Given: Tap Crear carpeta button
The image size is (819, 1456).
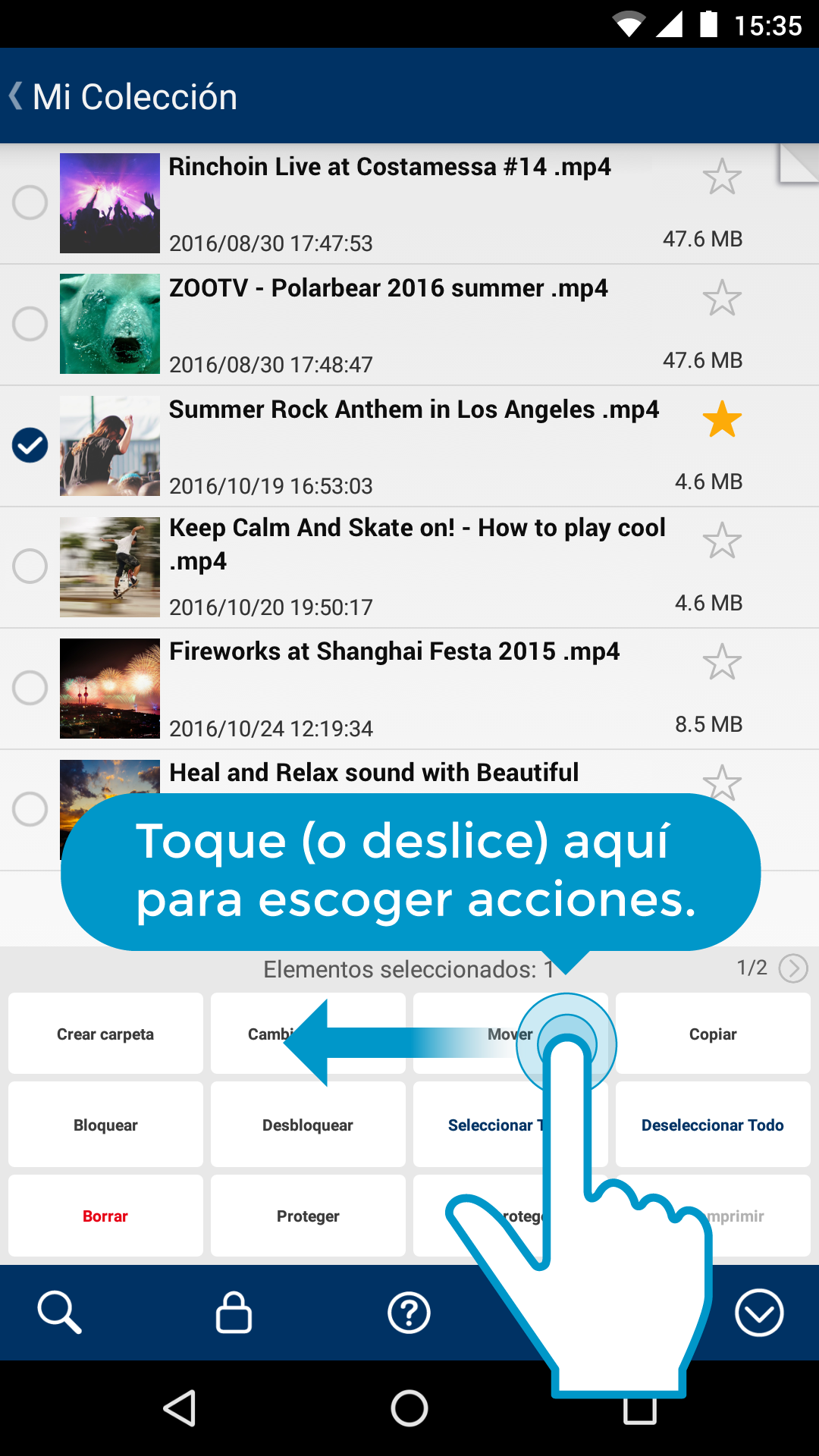Looking at the screenshot, I should point(105,1034).
